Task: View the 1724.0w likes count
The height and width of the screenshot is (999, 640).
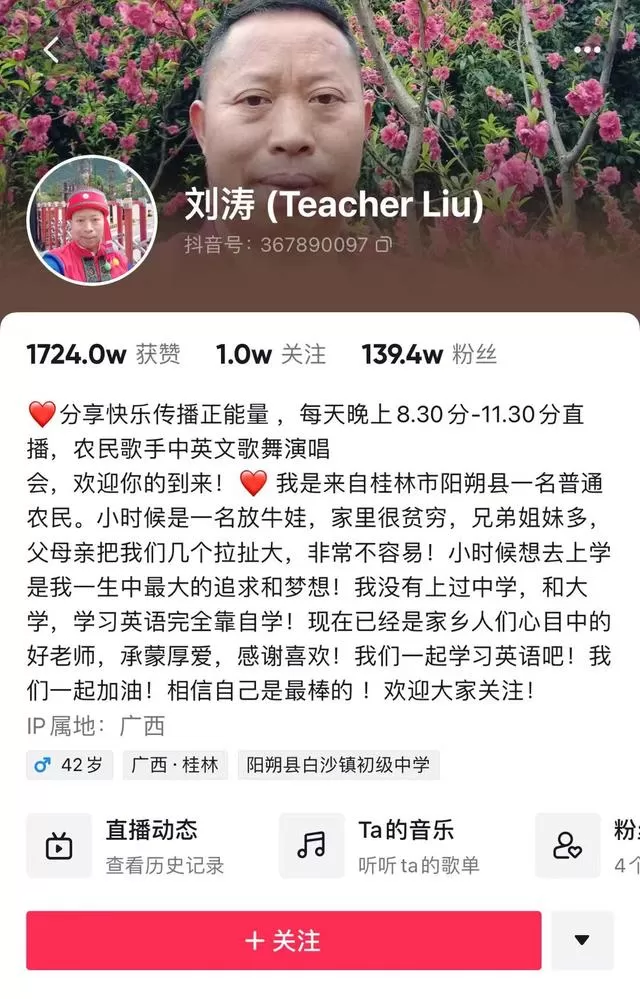Action: pos(103,354)
